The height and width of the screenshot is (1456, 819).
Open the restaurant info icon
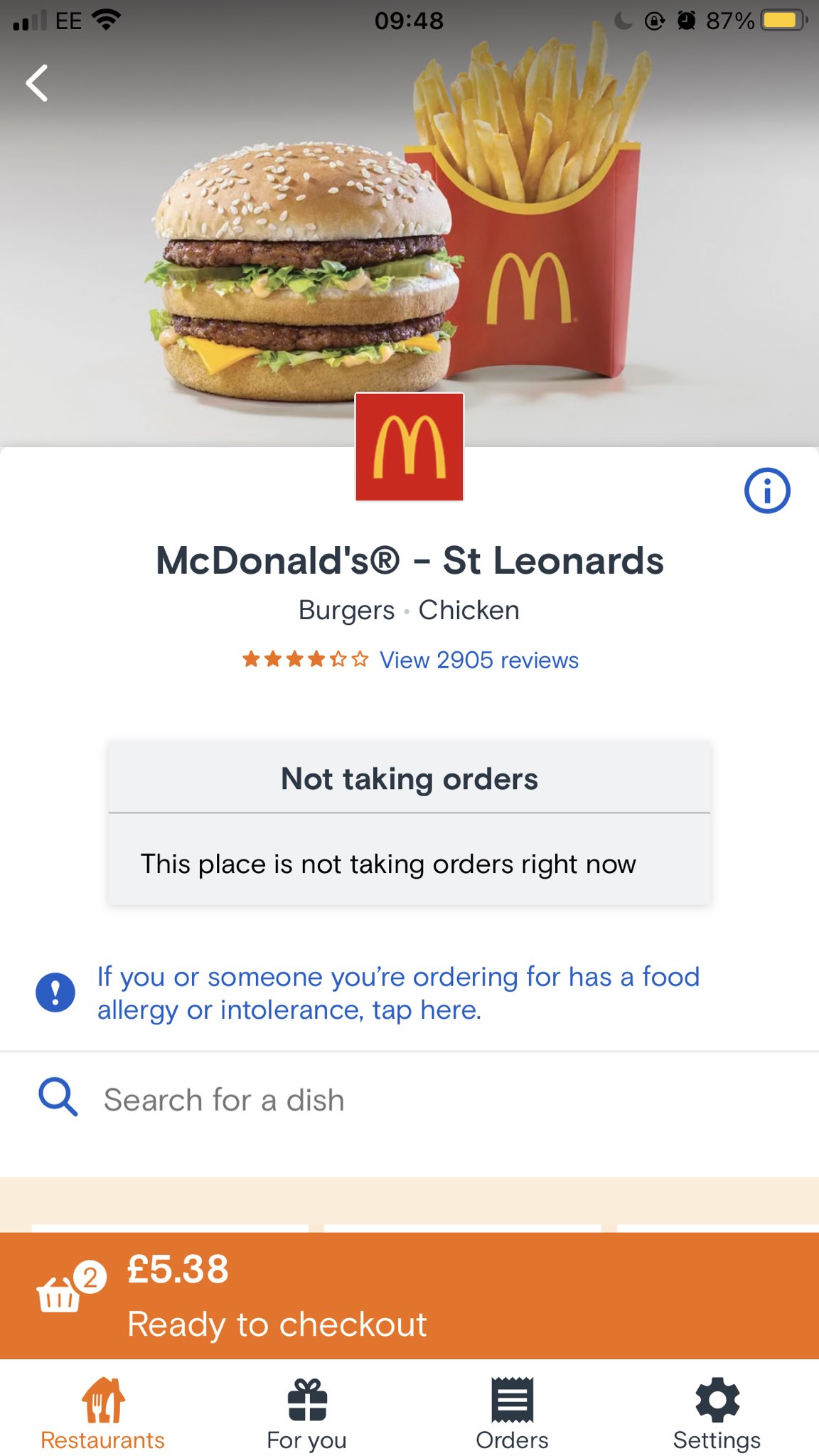(766, 491)
